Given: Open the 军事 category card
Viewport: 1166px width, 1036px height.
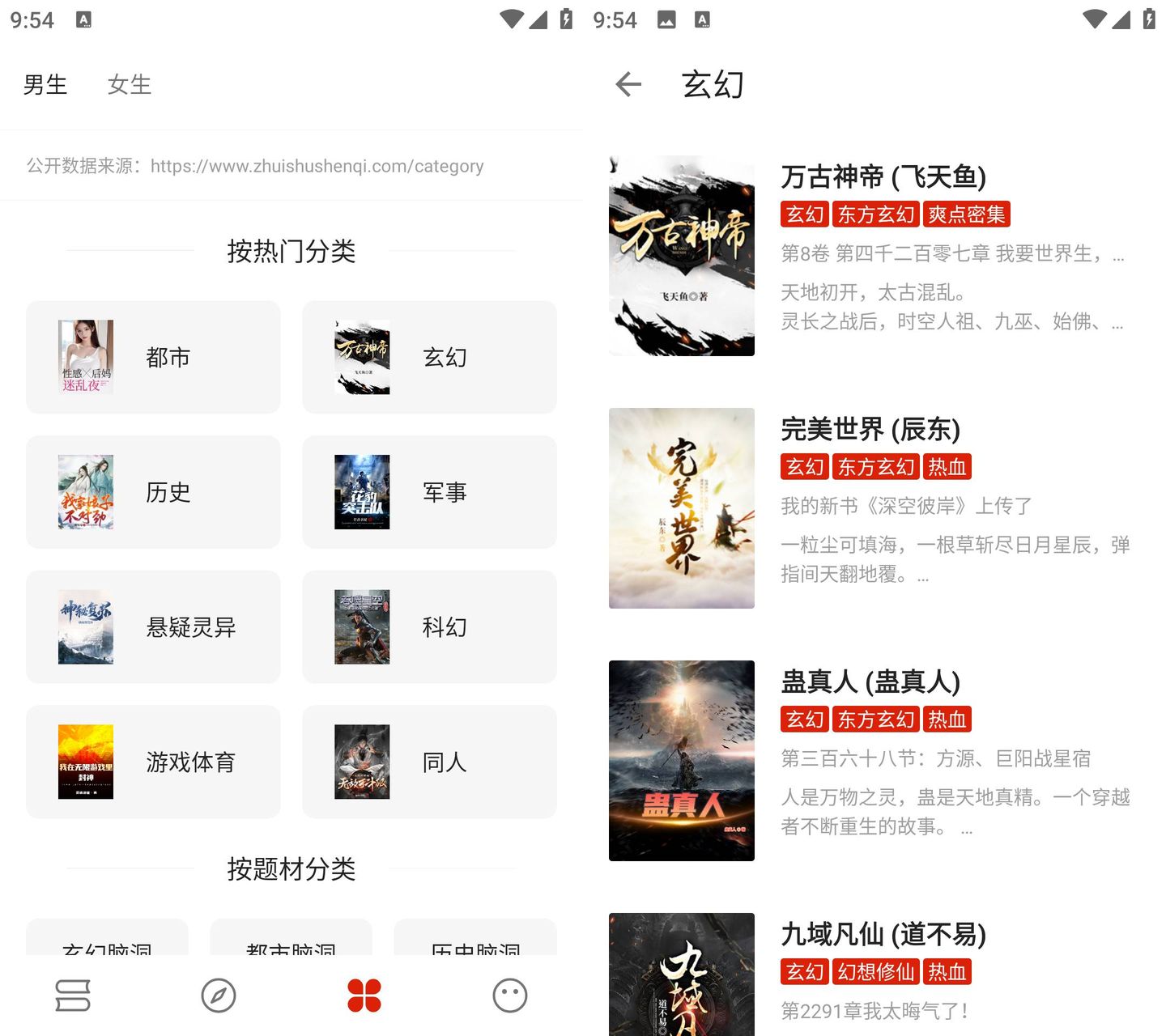Looking at the screenshot, I should point(429,492).
